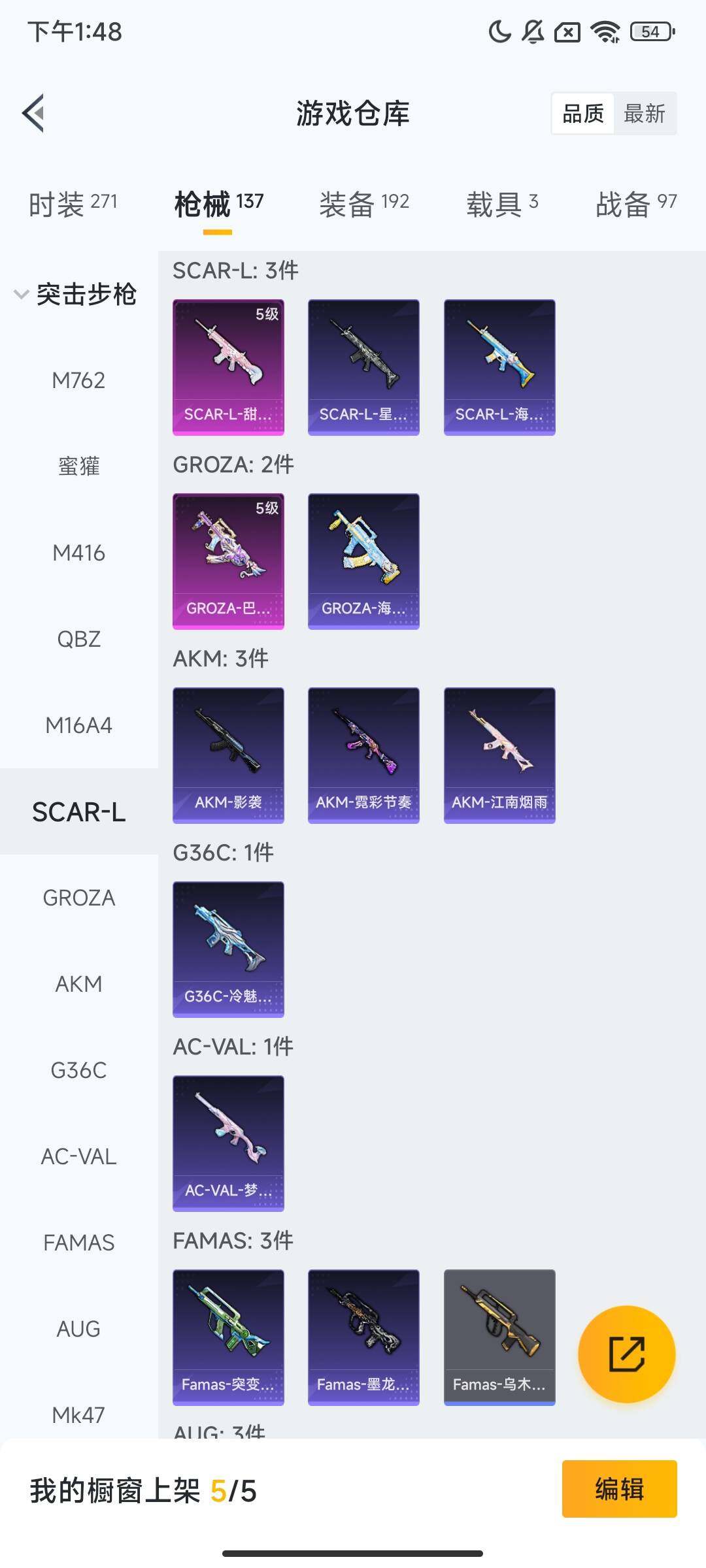Jump to M416 in the weapon list
The height and width of the screenshot is (1568, 706).
78,553
